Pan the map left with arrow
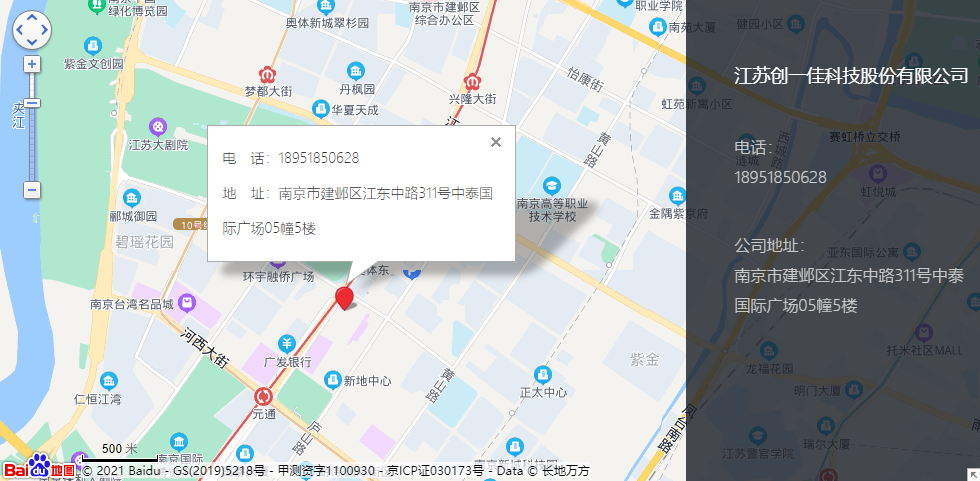 tap(19, 30)
